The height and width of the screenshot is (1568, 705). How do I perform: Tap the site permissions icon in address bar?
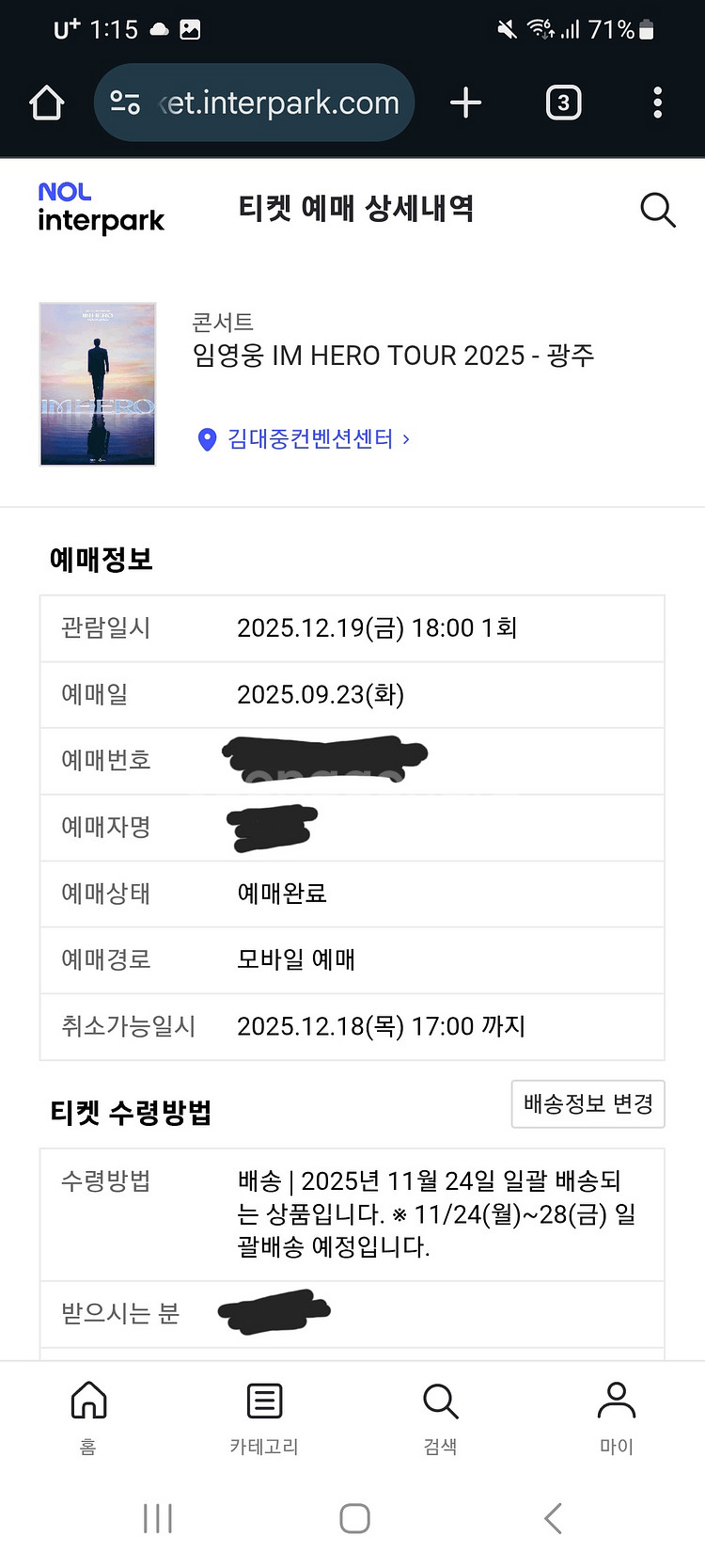pyautogui.click(x=126, y=102)
